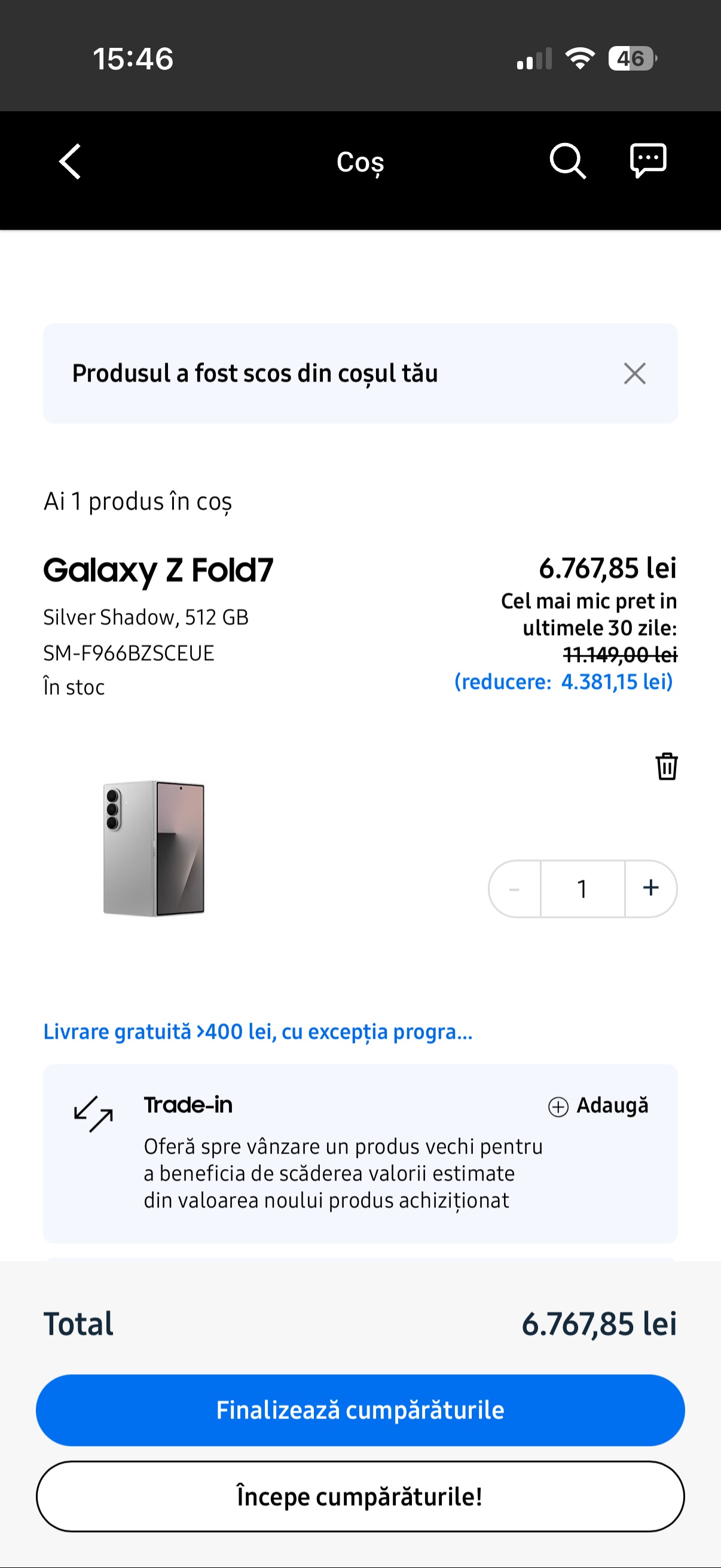Delete the Galaxy Z Fold7 using the trash icon
Screen dimensions: 721x1568
[665, 767]
